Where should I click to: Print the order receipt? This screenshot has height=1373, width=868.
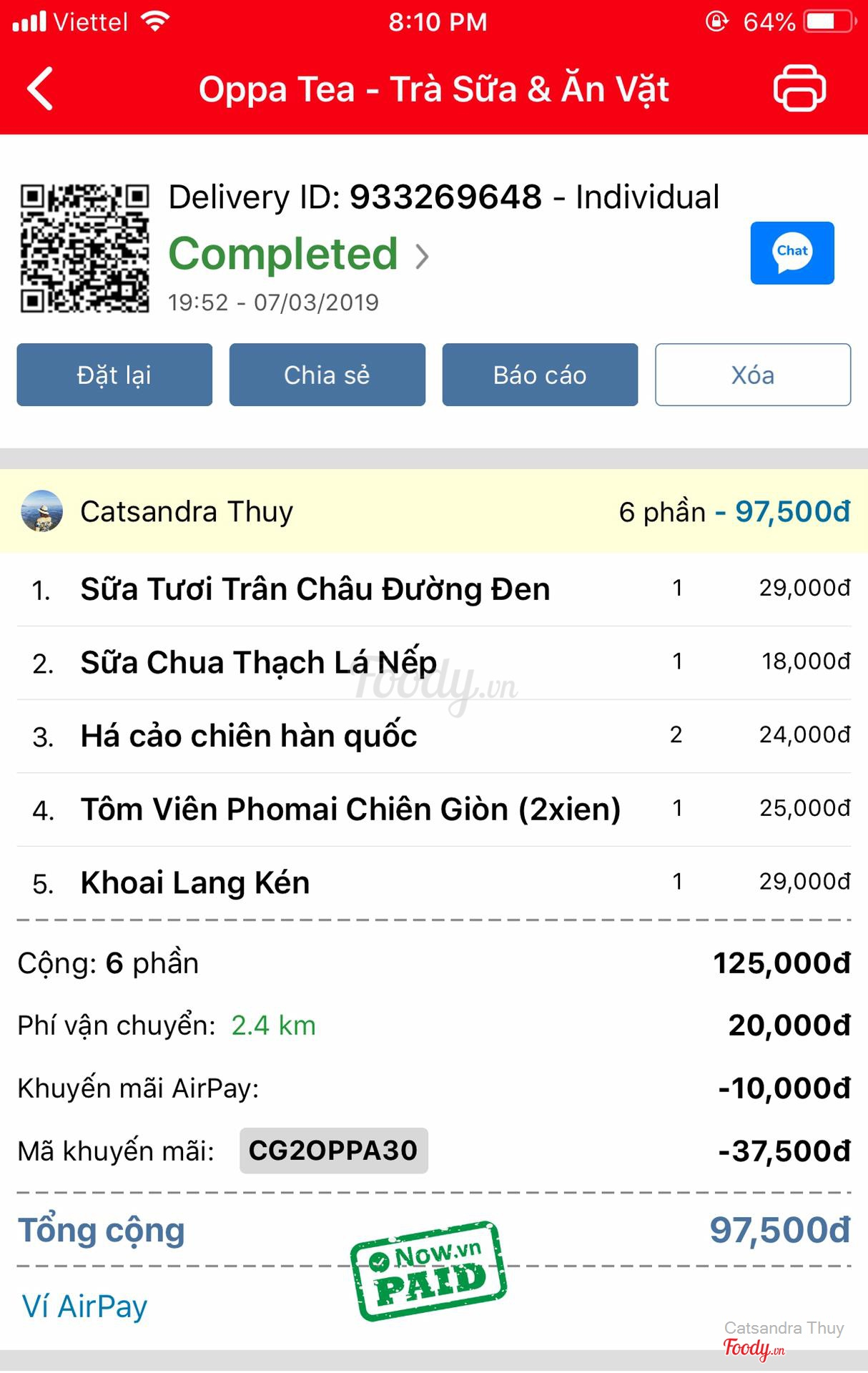pos(799,89)
